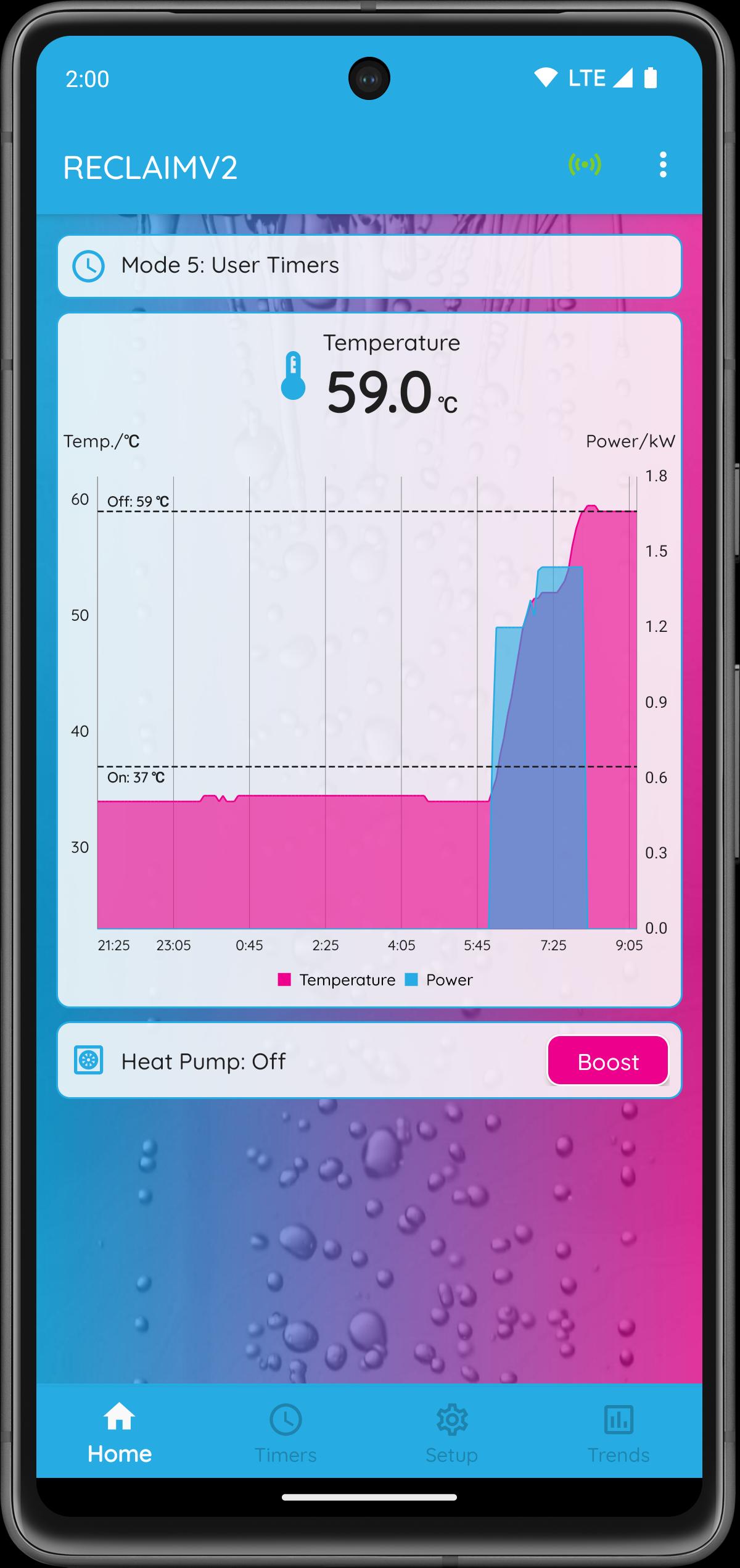
Task: Toggle the Power series in chart legend
Action: [439, 980]
